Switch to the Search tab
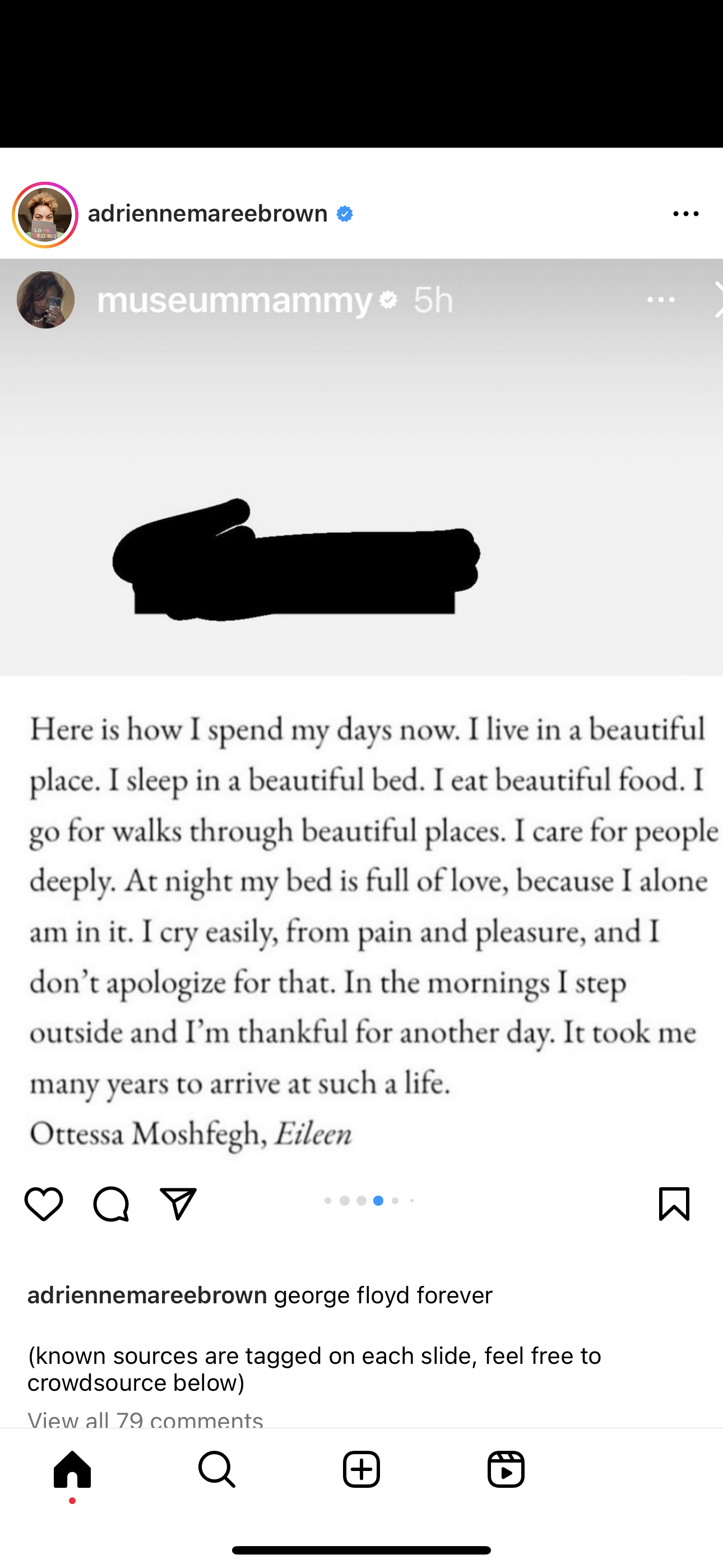The height and width of the screenshot is (1568, 723). [217, 1469]
